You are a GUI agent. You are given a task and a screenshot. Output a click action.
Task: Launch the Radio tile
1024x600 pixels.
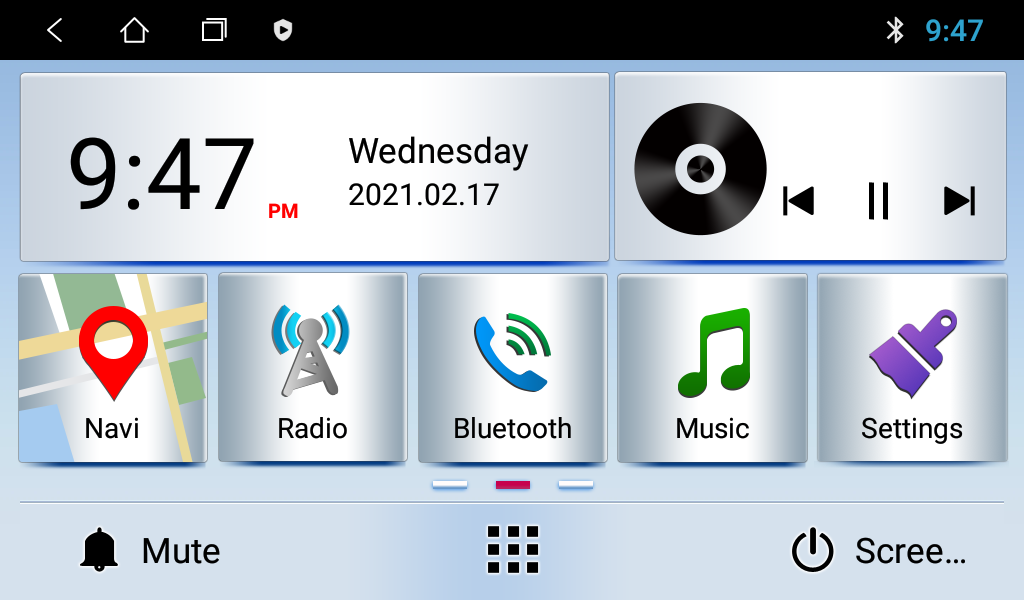click(312, 368)
